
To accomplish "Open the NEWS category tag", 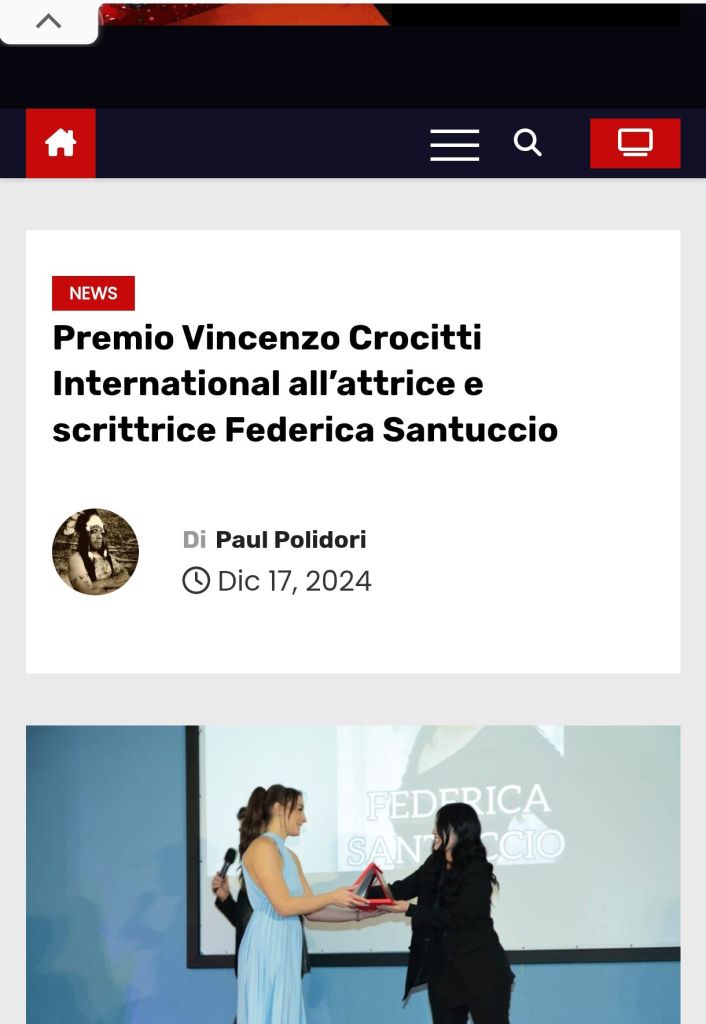I will 93,293.
